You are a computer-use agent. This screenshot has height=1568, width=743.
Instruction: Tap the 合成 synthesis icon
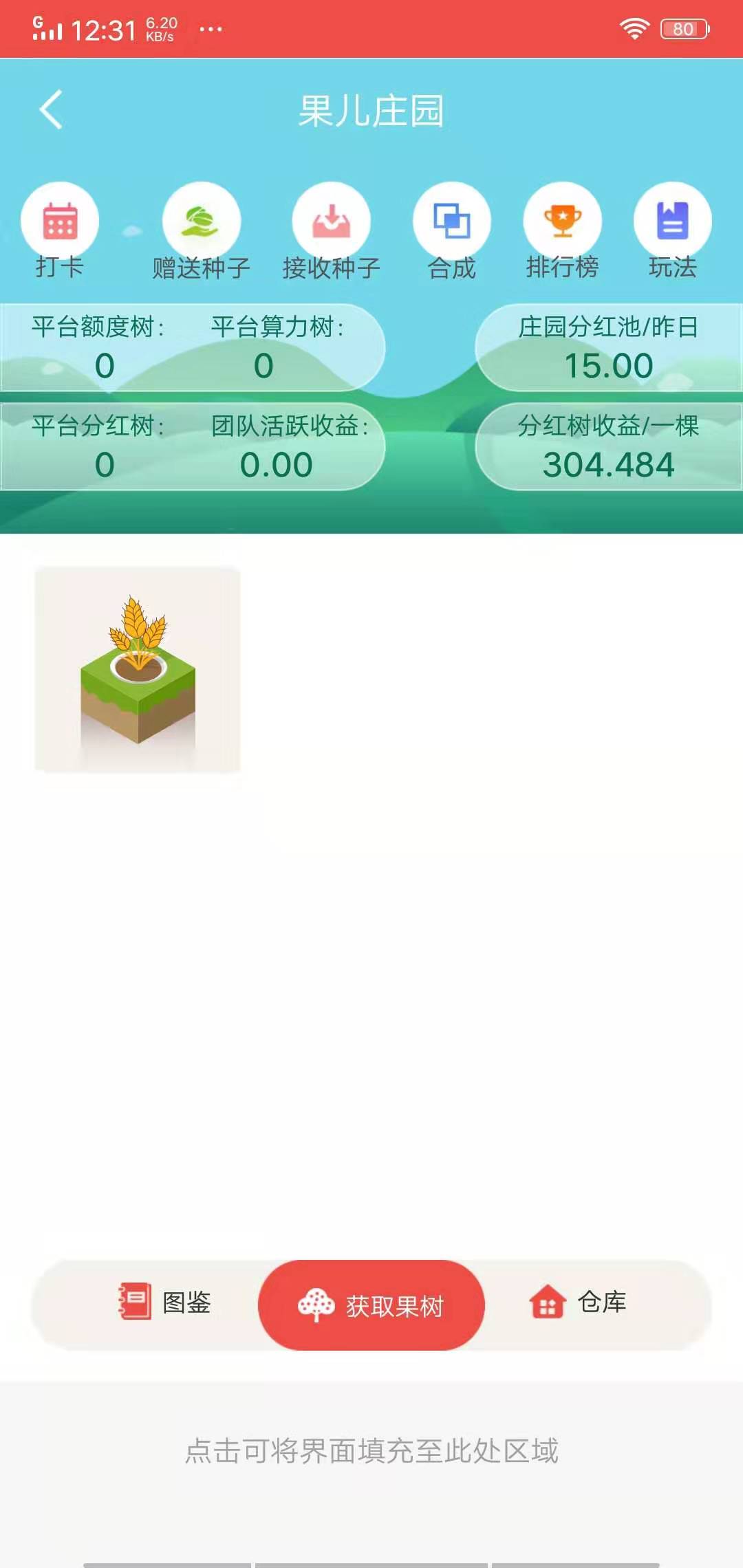451,221
